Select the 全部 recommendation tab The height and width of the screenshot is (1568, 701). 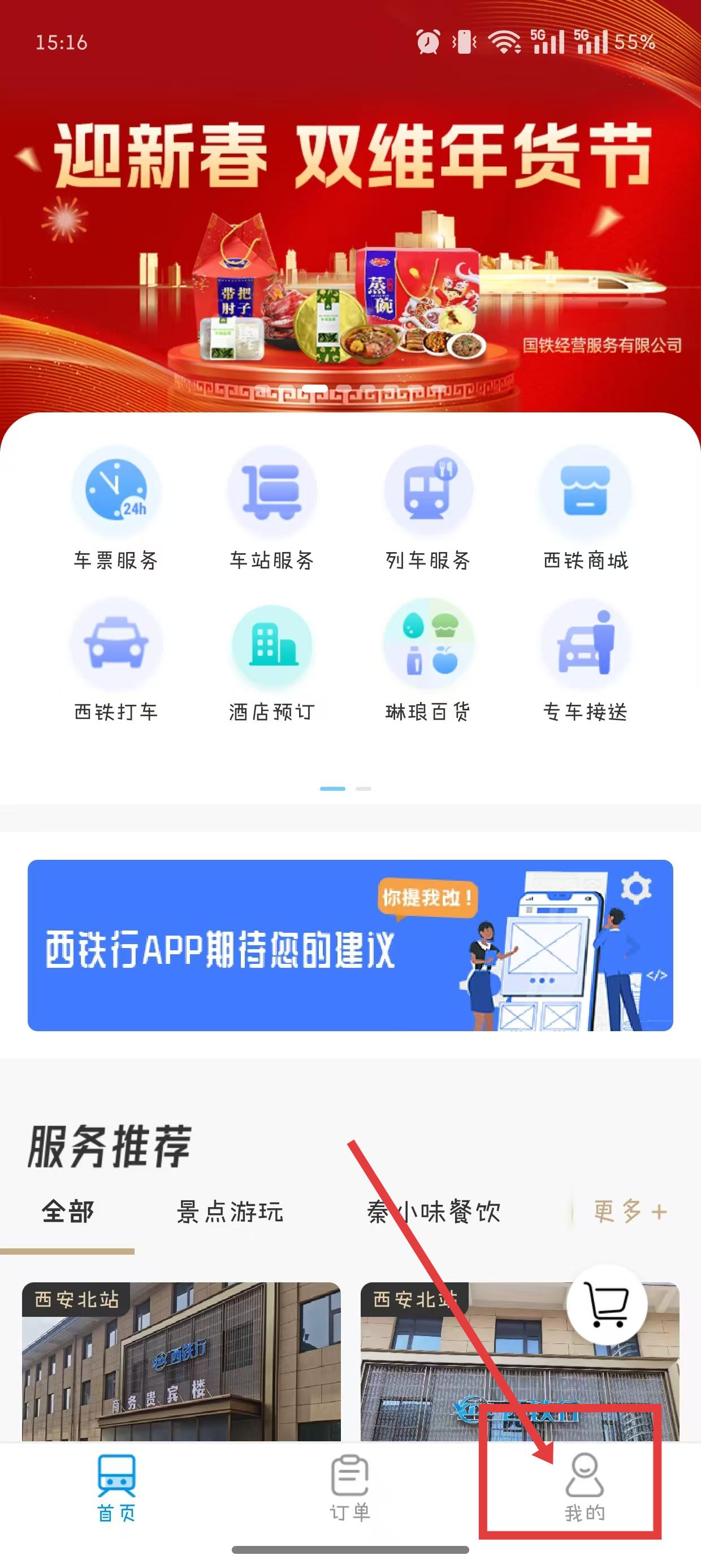click(67, 1211)
